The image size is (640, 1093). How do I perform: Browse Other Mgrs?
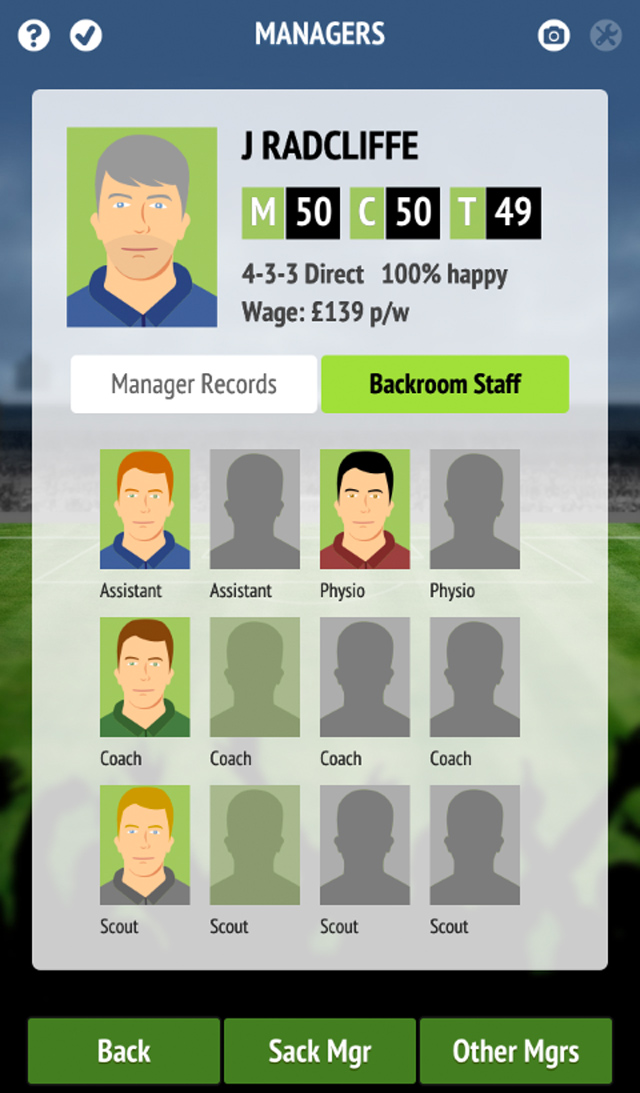(x=516, y=1050)
